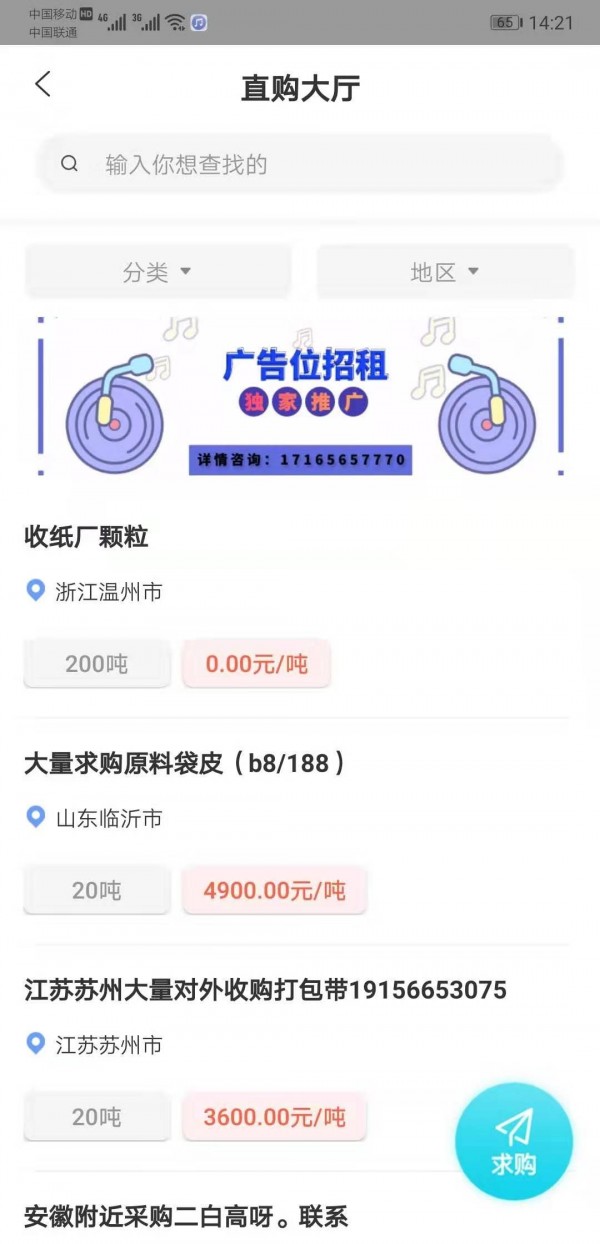The width and height of the screenshot is (600, 1244).
Task: Select the 江苏苏州大量对外收购打包带 listing
Action: 265,990
